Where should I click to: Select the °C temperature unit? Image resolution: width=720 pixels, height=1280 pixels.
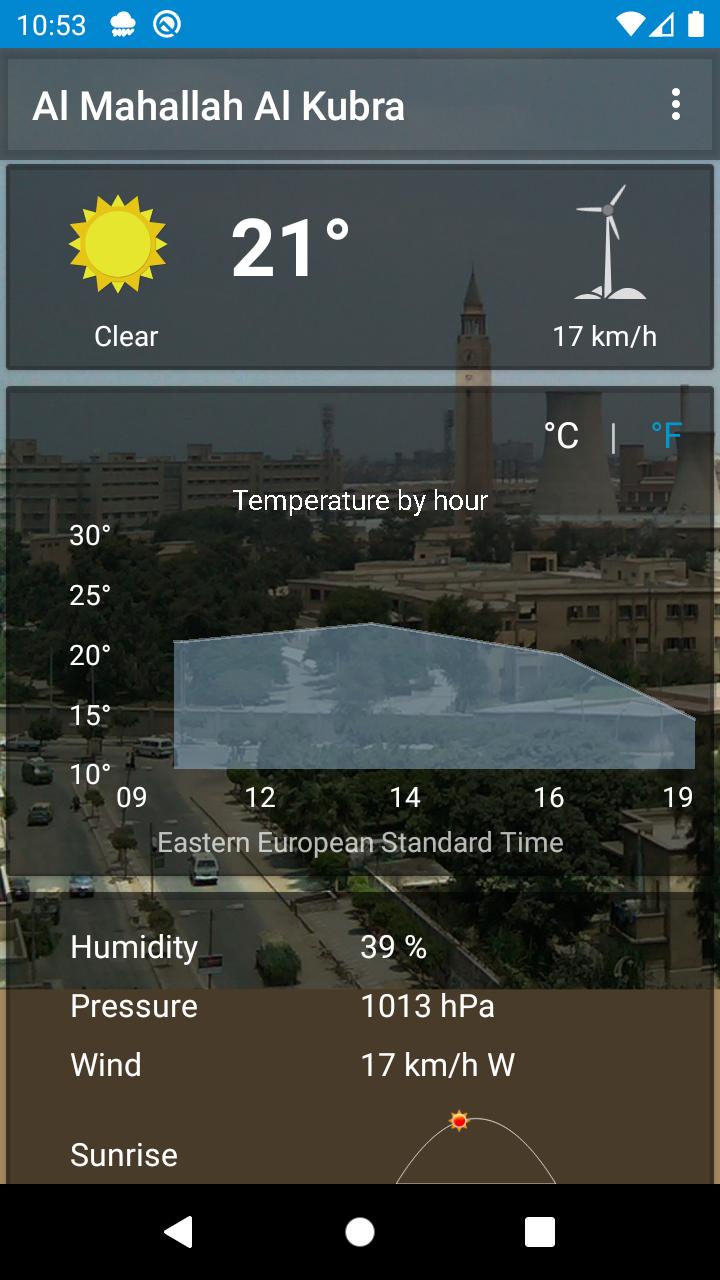561,436
